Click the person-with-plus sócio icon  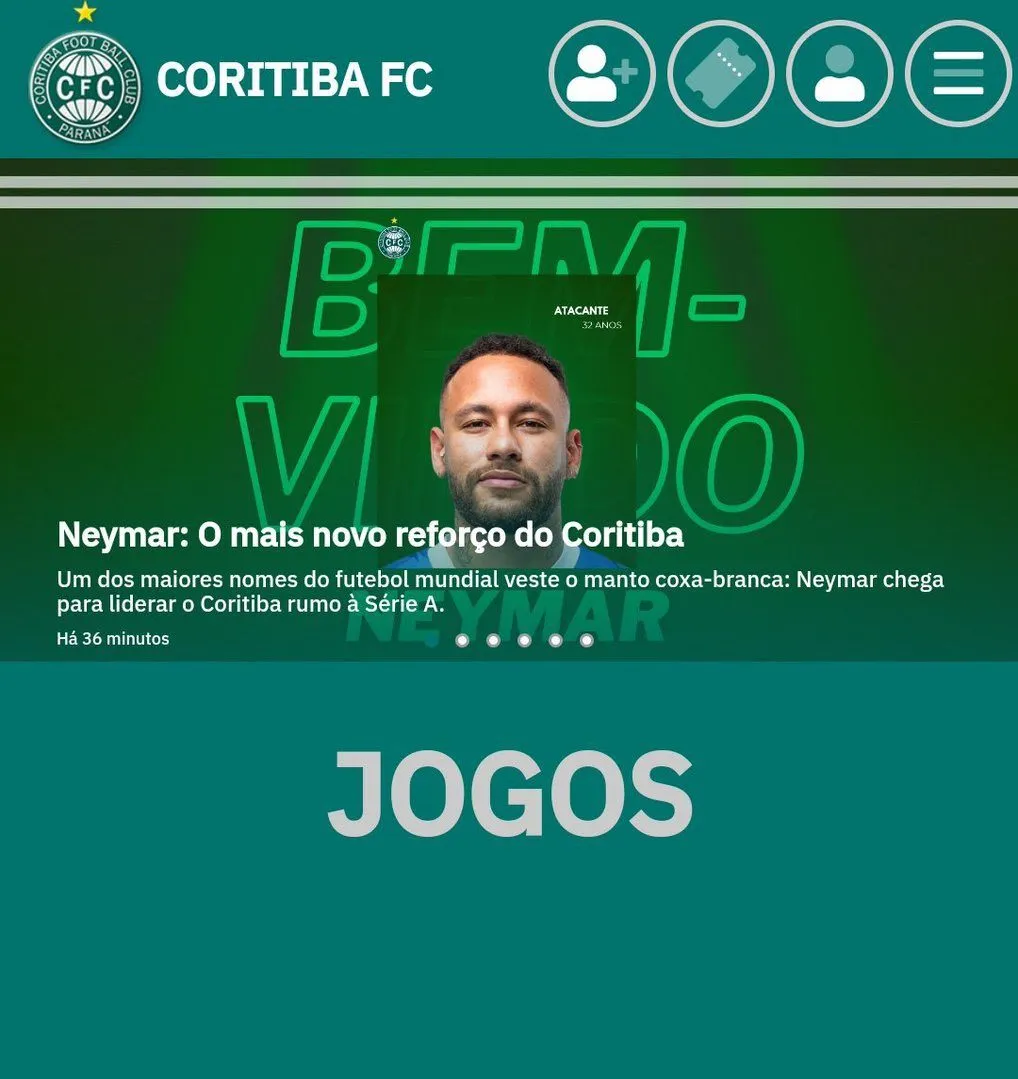click(x=600, y=73)
